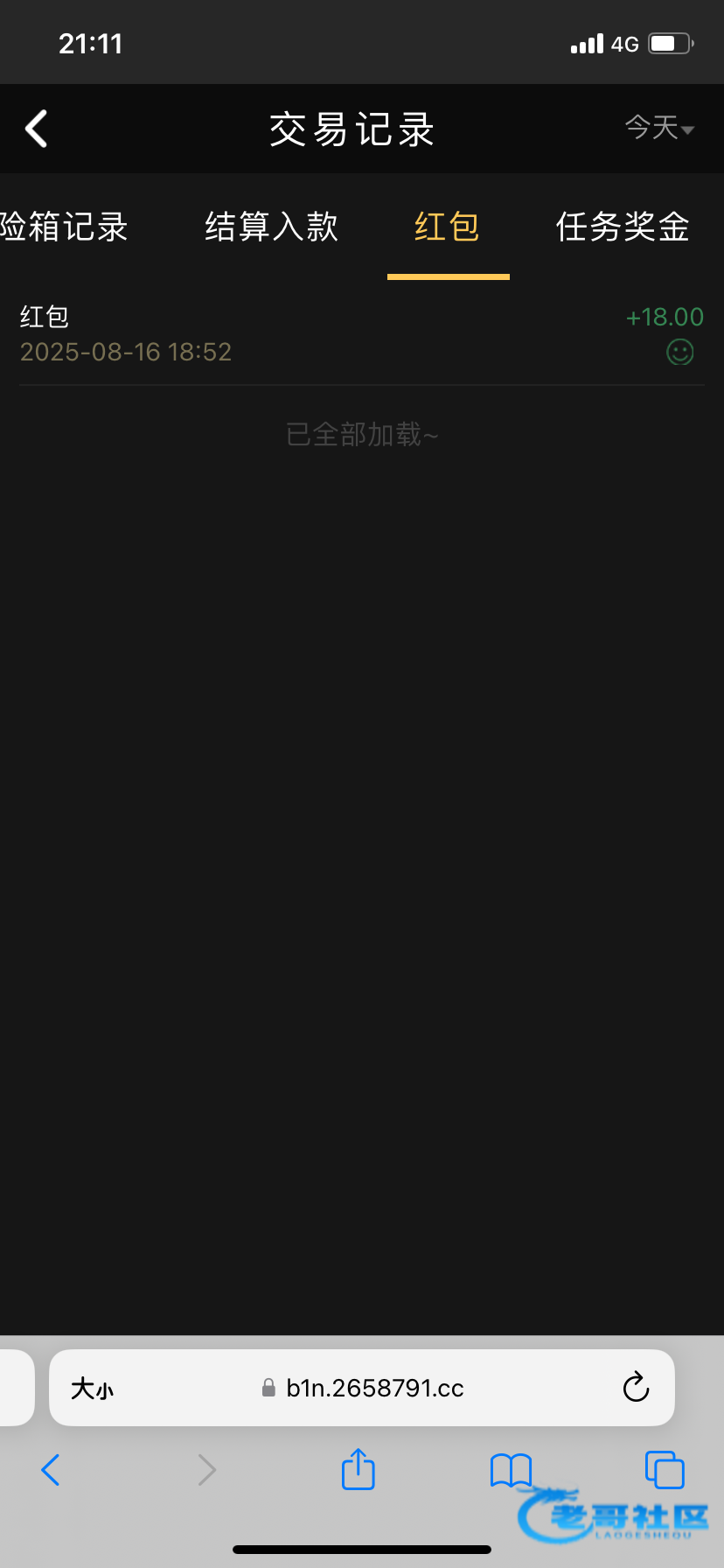Open Safari bookmarks
The image size is (724, 1568).
point(511,1470)
